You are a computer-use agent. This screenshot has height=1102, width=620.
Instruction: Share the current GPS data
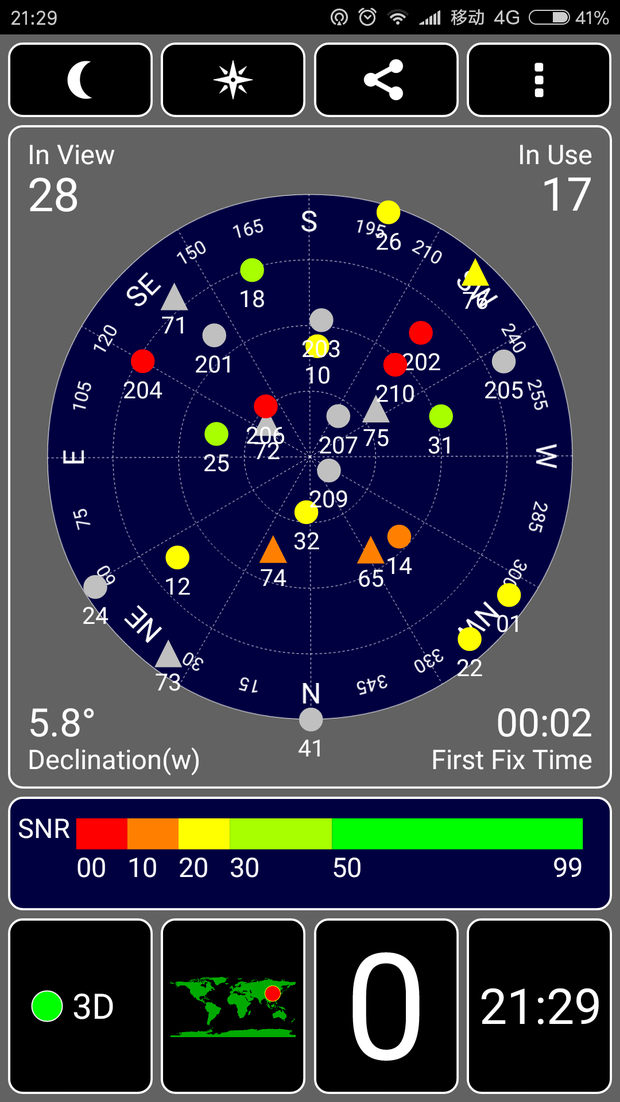(386, 80)
